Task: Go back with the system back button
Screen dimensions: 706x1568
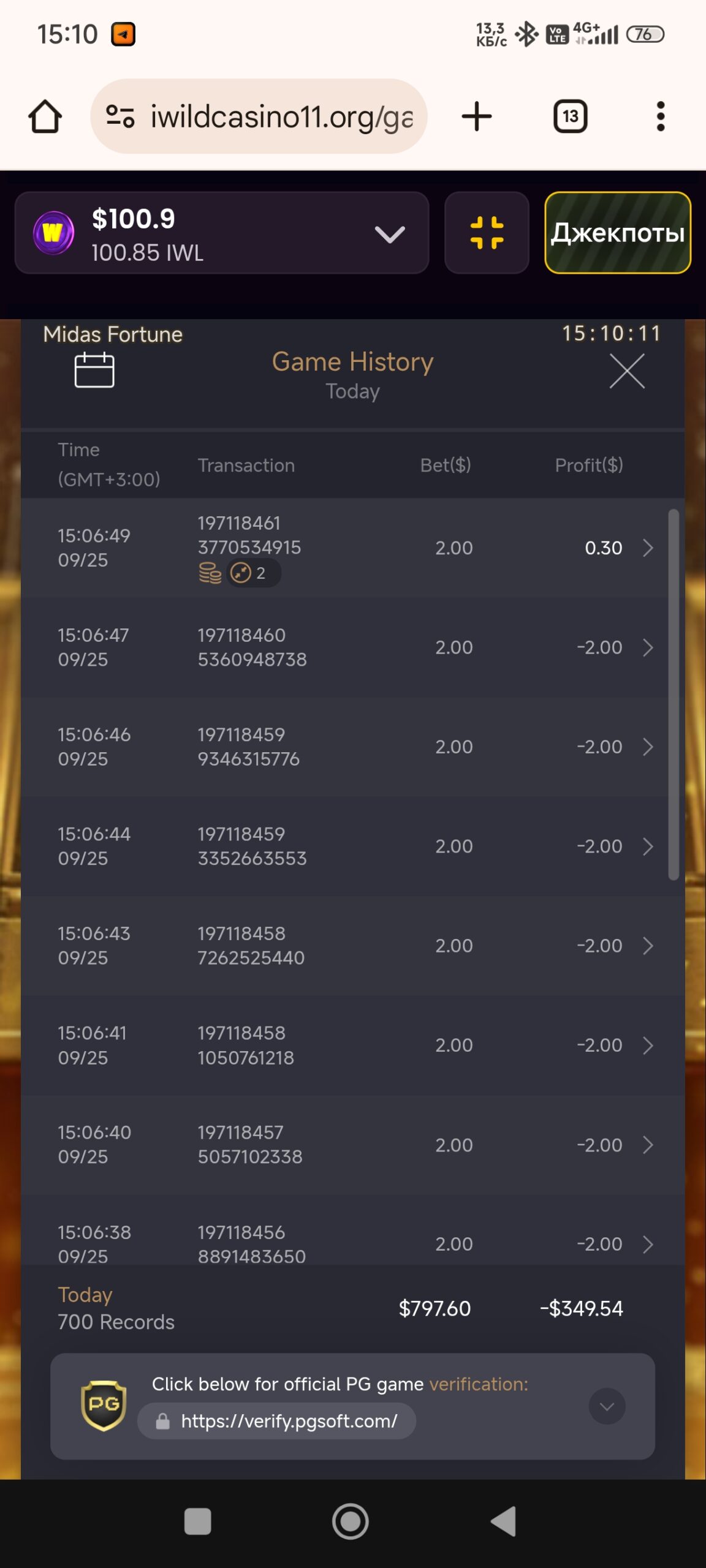Action: [x=504, y=1521]
